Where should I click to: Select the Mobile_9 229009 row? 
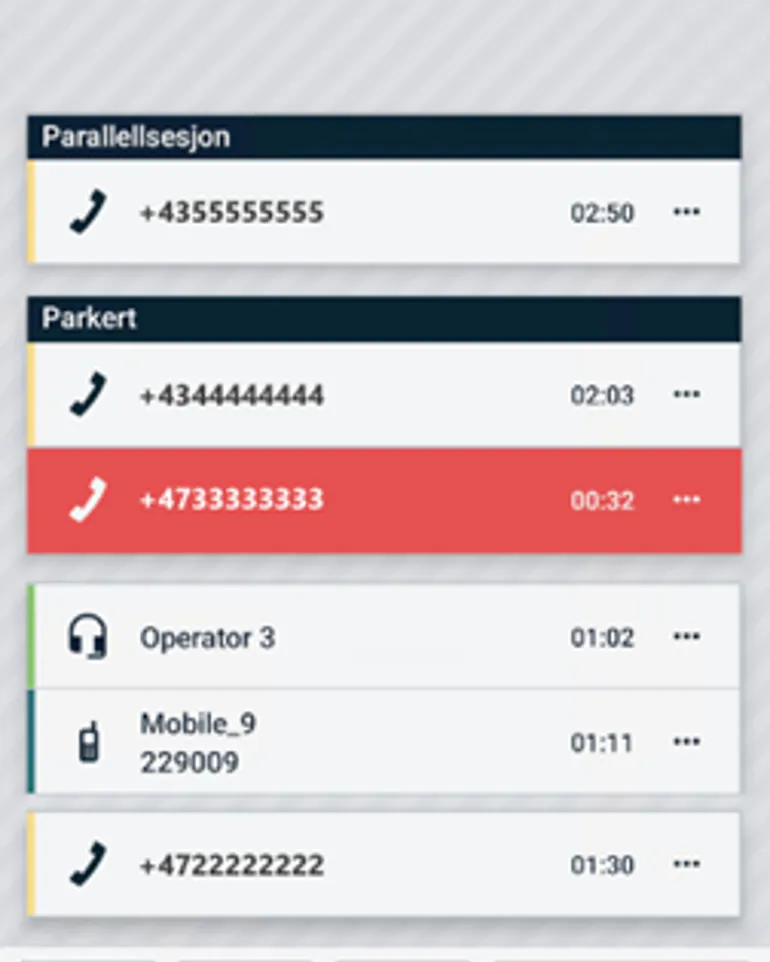point(198,742)
